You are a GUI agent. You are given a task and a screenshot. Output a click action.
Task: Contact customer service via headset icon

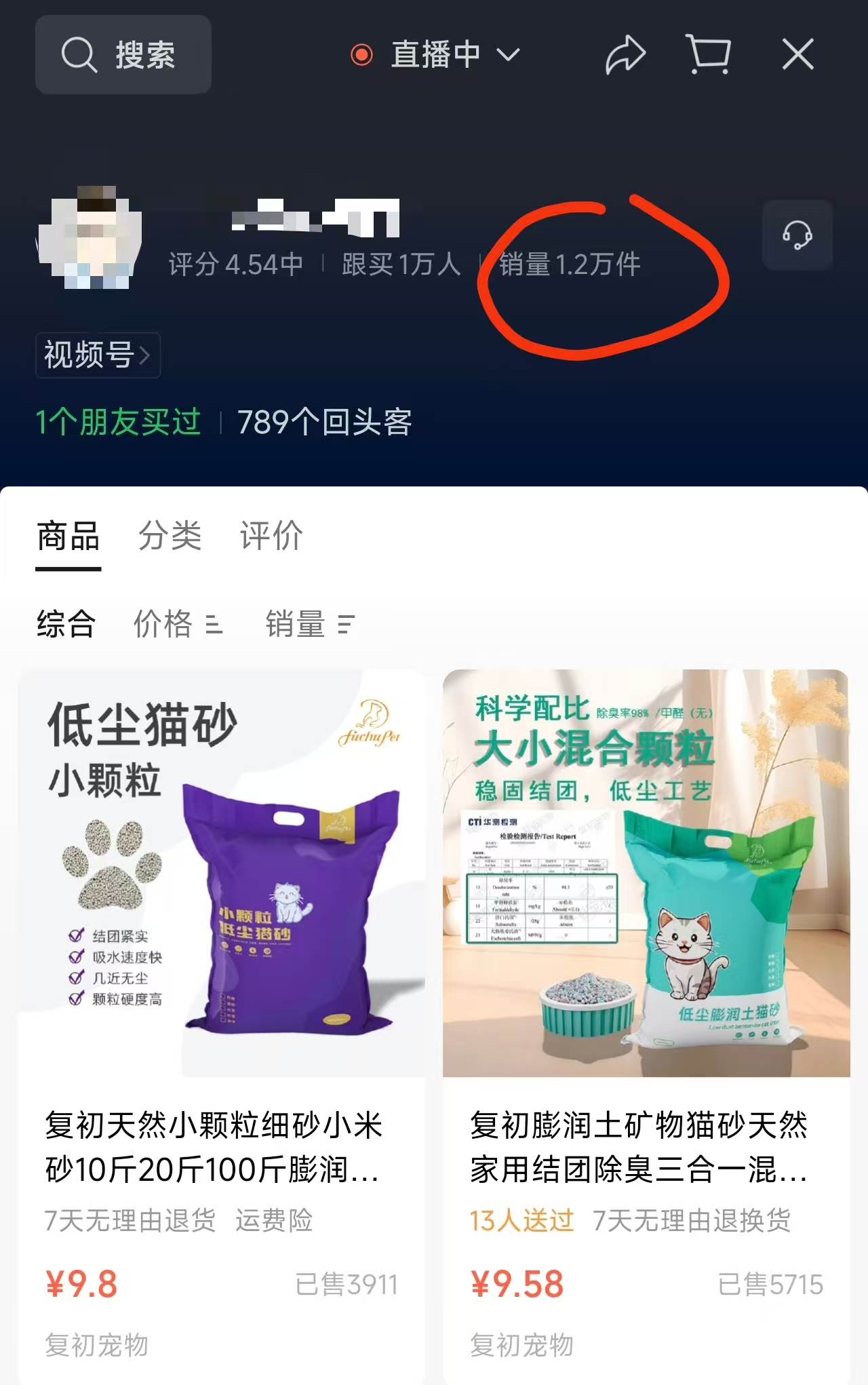tap(797, 235)
